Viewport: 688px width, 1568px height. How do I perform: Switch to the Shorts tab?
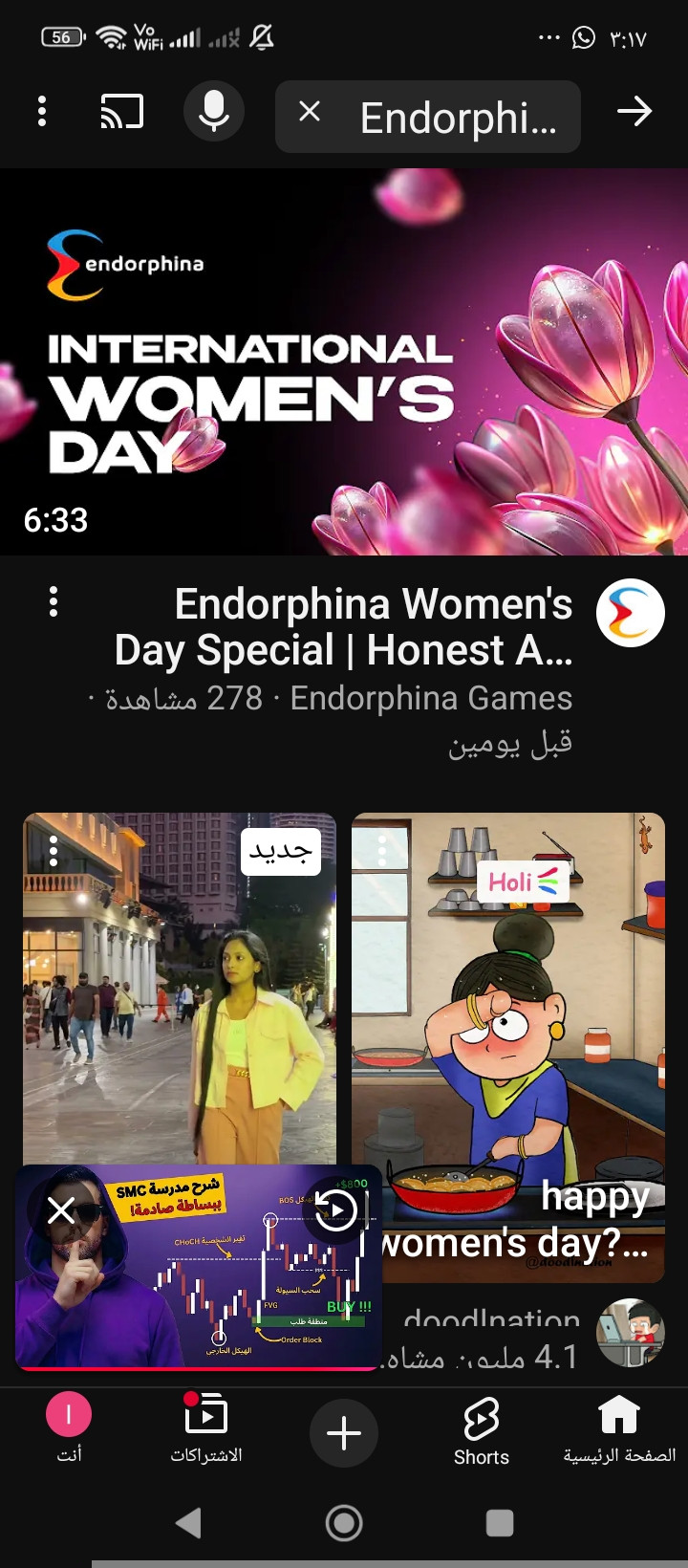482,1431
